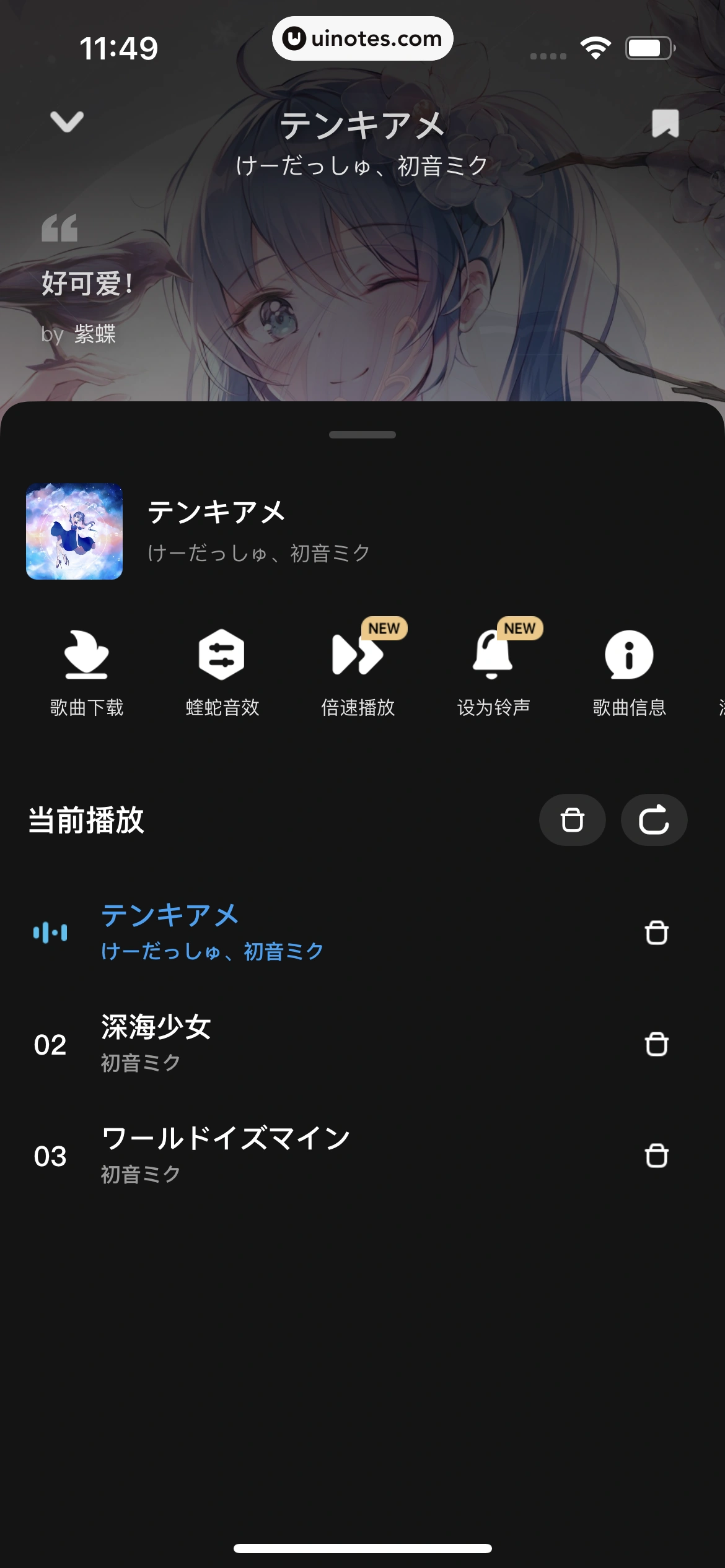Tap the テンキアメ album cover thumbnail
Screen dimensions: 725x1568
click(x=74, y=531)
